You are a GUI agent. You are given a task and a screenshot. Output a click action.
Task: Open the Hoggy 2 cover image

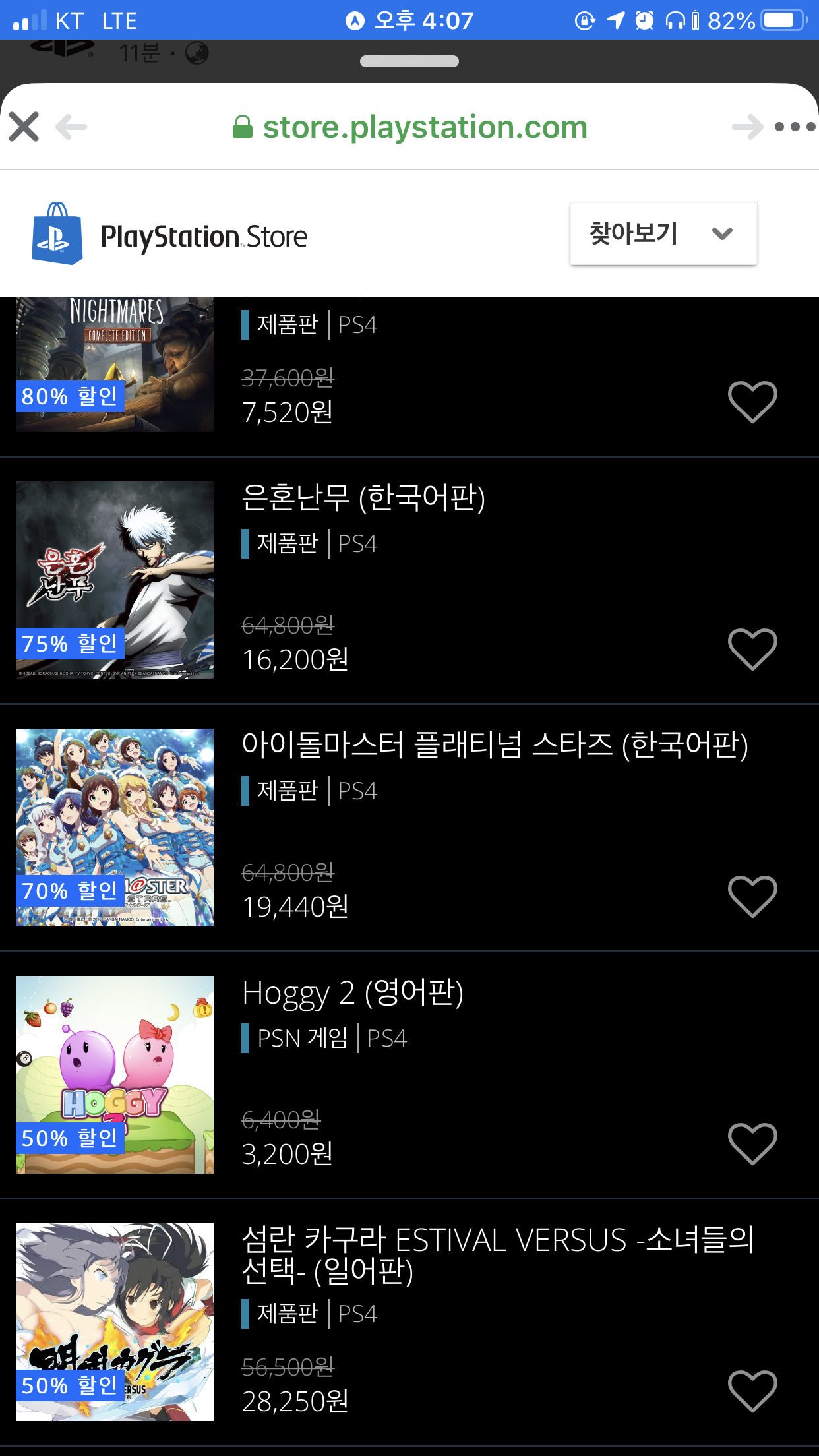coord(115,1074)
